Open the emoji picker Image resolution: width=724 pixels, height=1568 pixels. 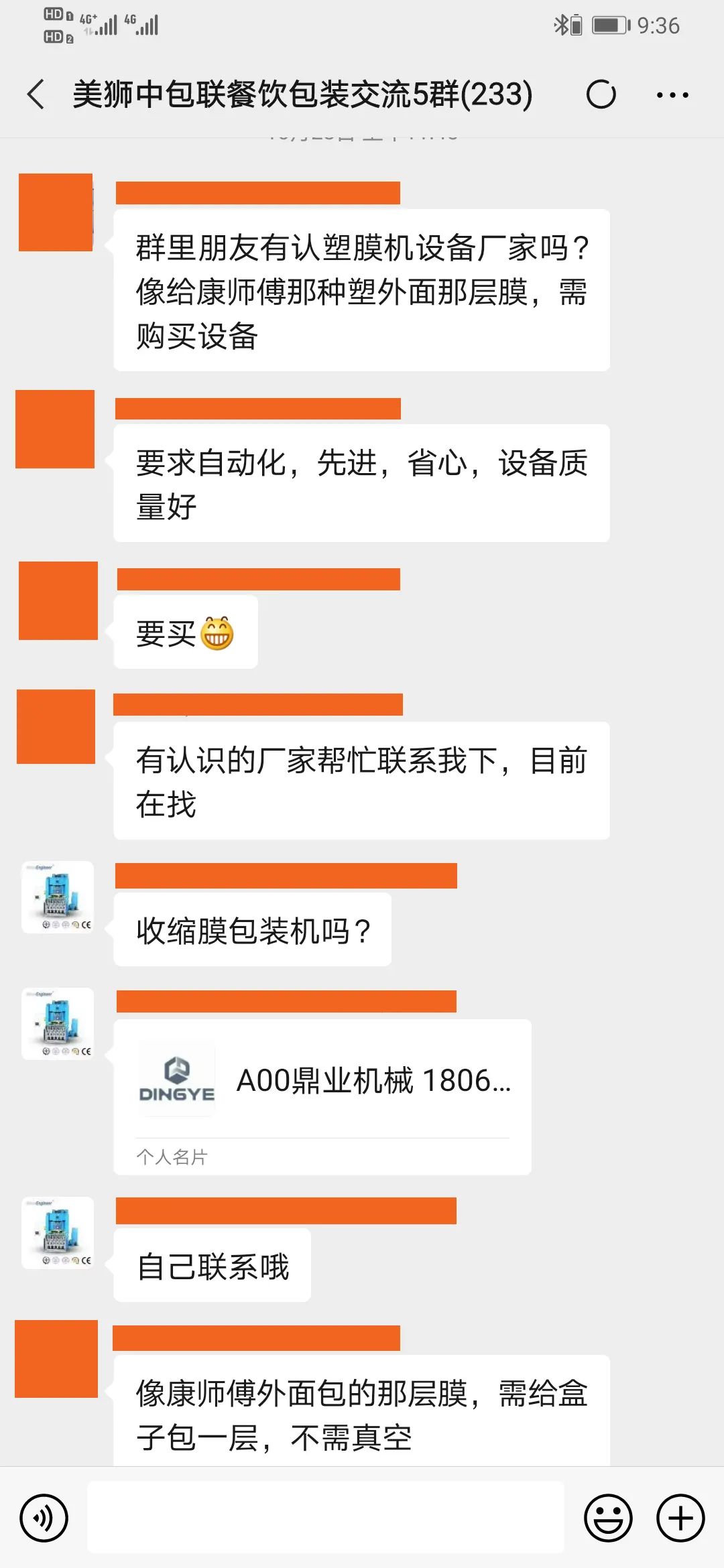(608, 1518)
